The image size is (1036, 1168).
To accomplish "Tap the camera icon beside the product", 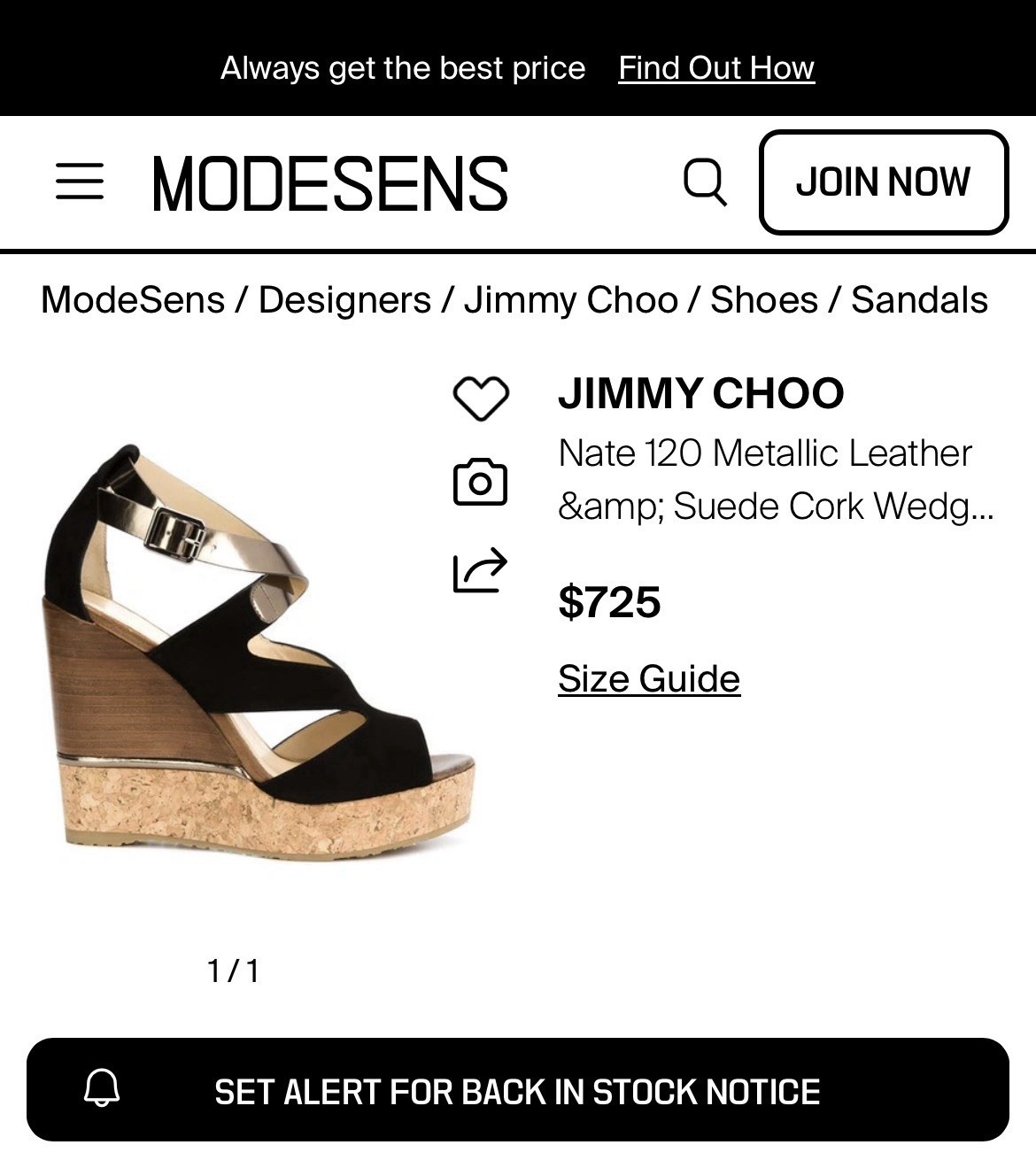I will click(480, 483).
